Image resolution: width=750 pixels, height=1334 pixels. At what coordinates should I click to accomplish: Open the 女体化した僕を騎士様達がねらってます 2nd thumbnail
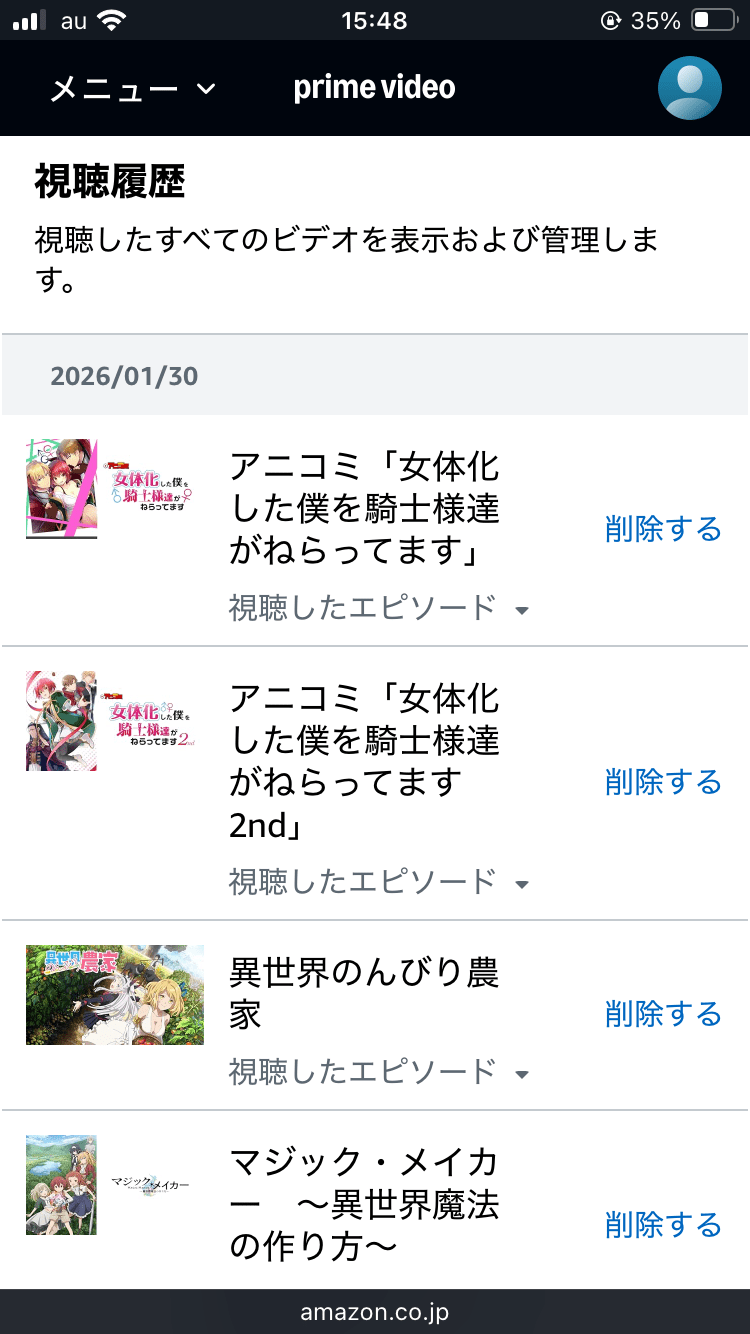pyautogui.click(x=110, y=721)
